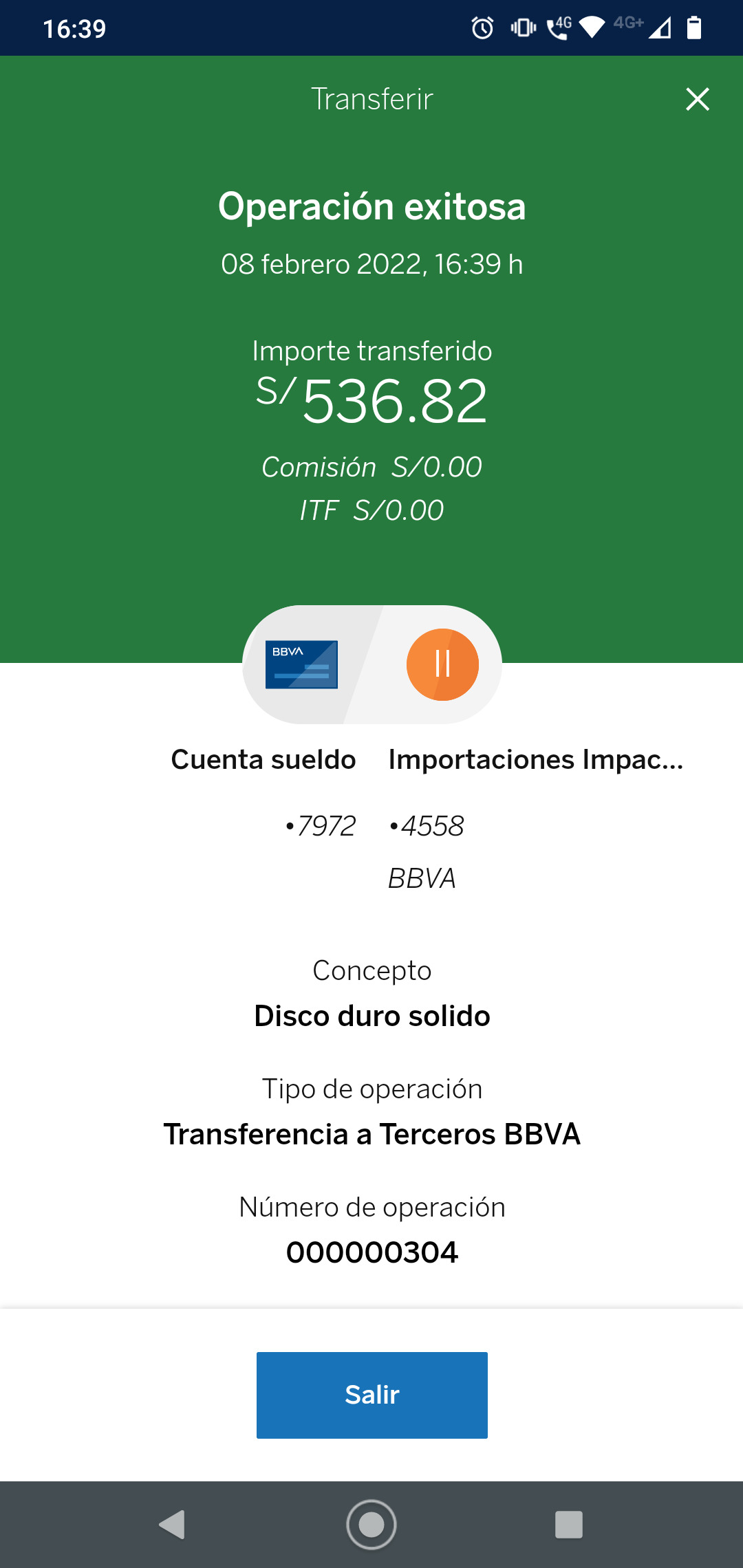This screenshot has width=743, height=1568.
Task: Close the Transferir confirmation screen
Action: click(698, 99)
